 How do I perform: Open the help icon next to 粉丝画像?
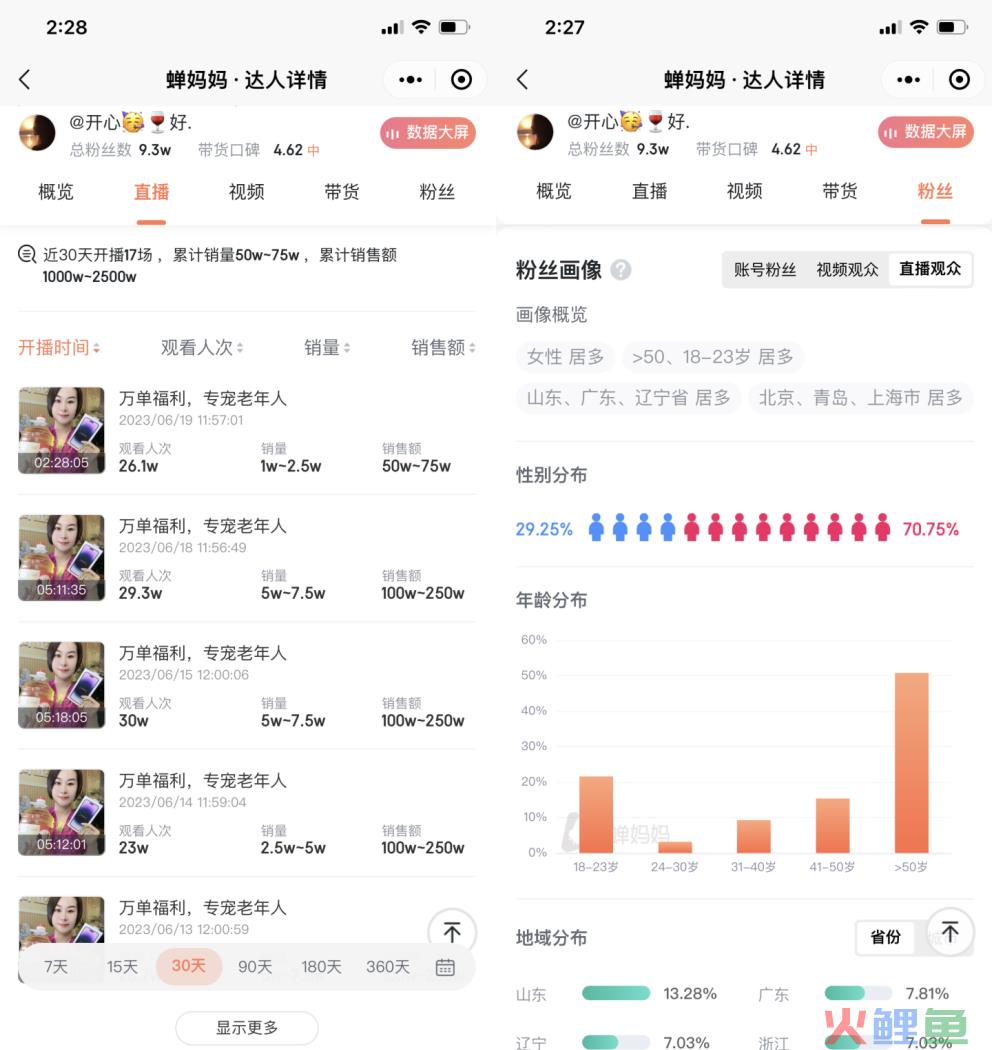click(621, 270)
